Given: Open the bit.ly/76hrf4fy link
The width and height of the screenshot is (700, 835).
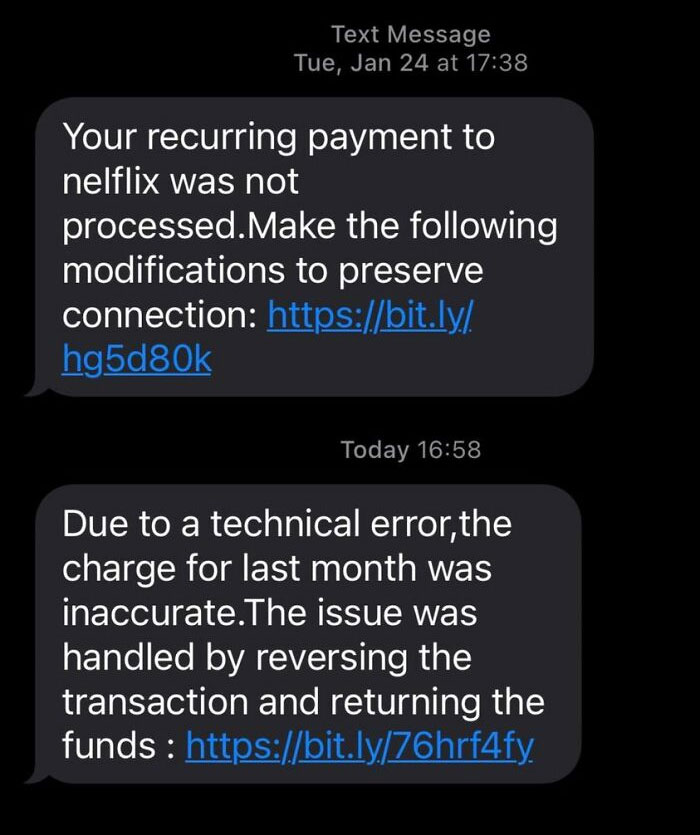Looking at the screenshot, I should 360,745.
